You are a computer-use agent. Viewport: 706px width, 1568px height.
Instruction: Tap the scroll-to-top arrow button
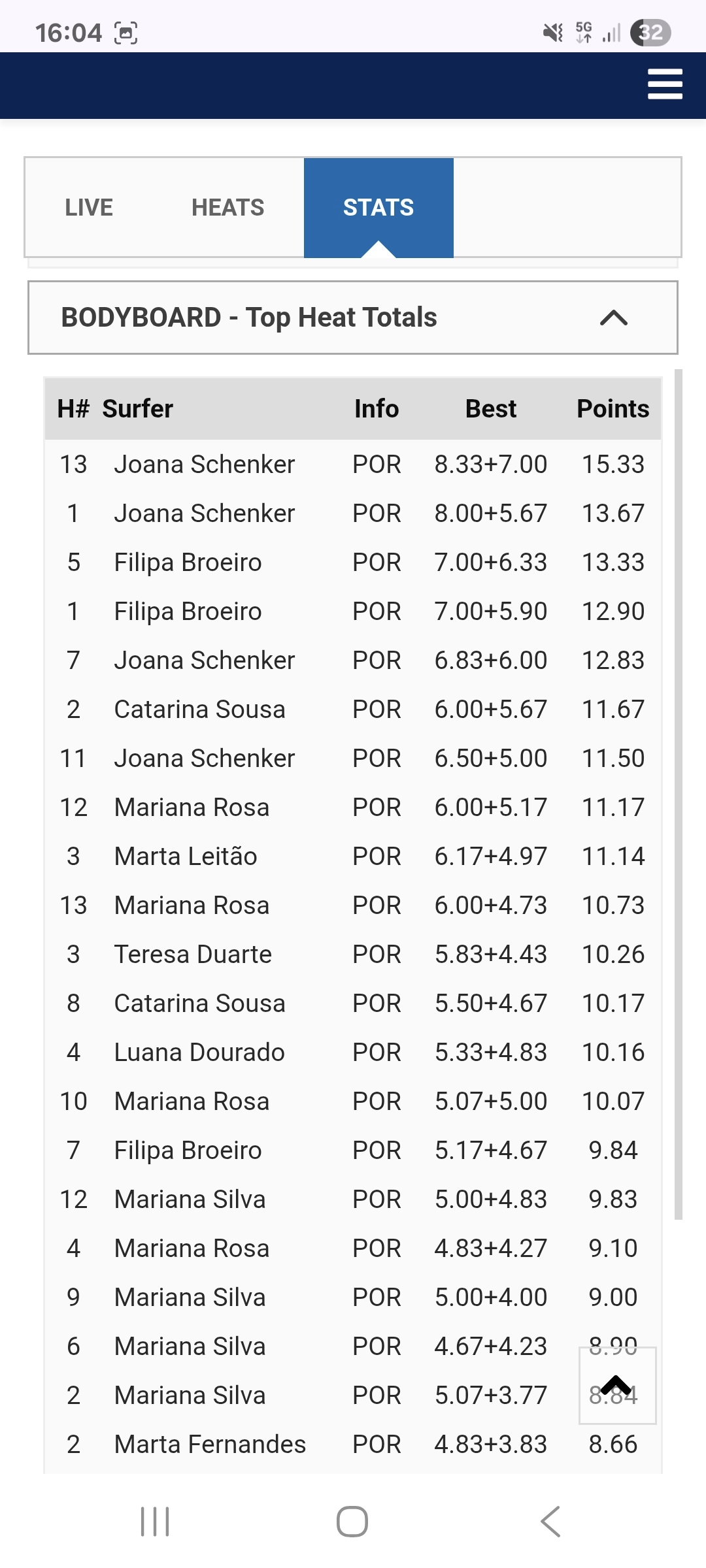point(616,1385)
